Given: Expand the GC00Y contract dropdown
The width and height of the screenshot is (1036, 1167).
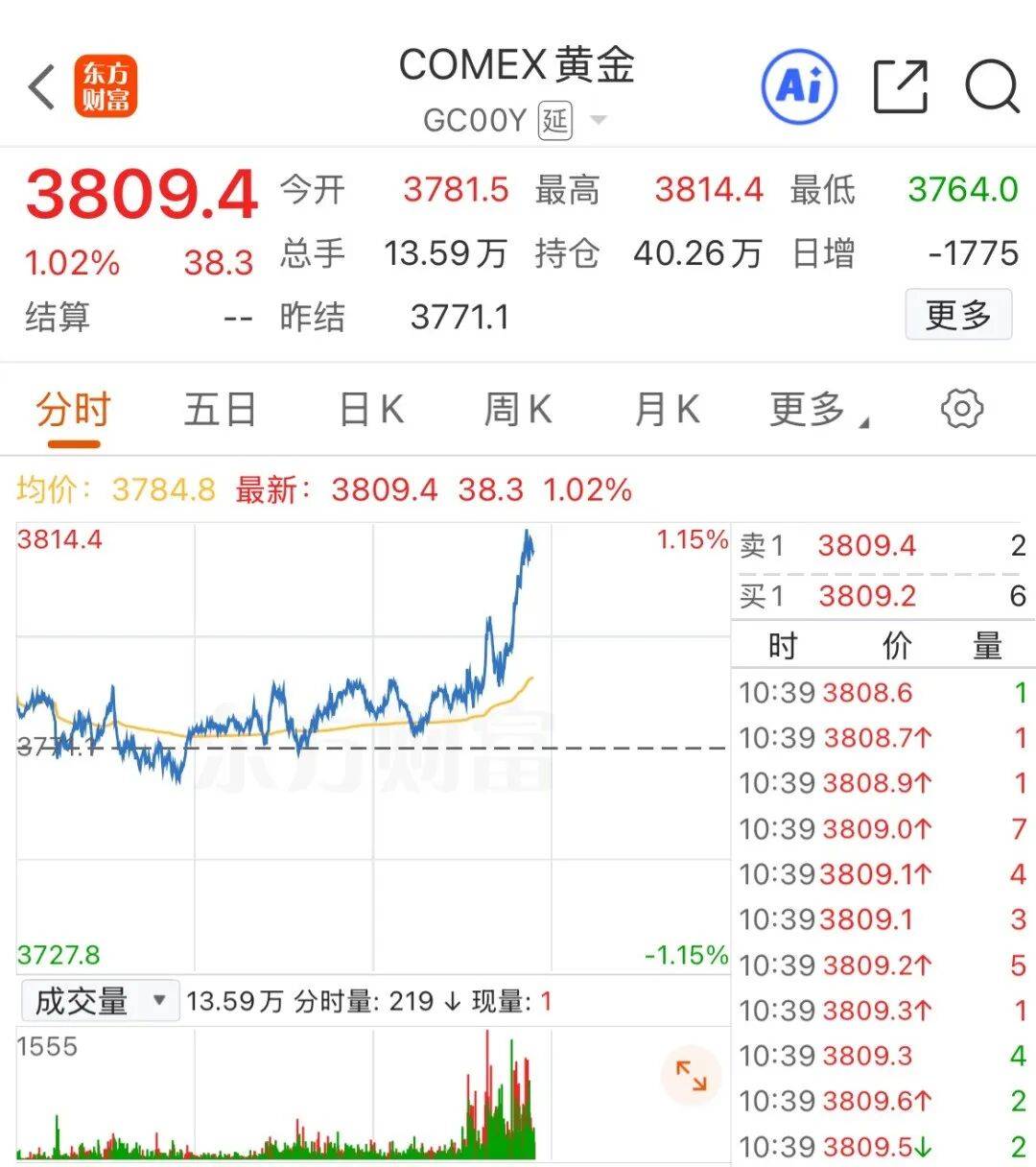Looking at the screenshot, I should 598,121.
